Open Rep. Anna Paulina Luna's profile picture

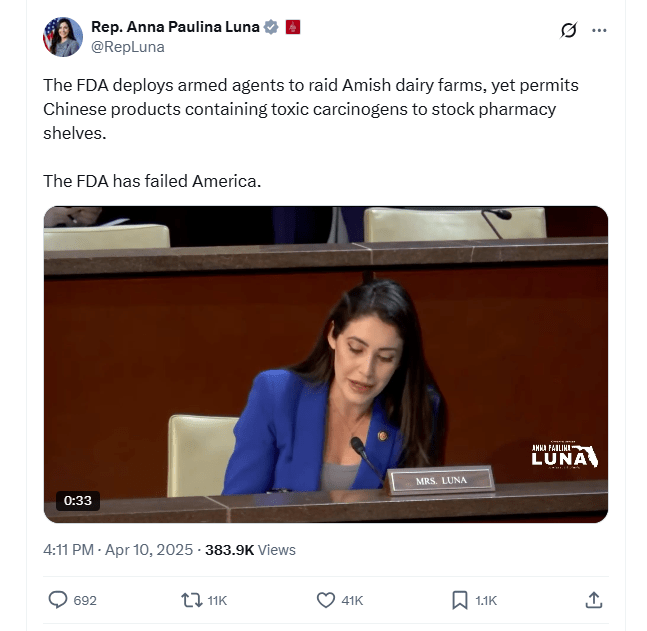tap(62, 37)
